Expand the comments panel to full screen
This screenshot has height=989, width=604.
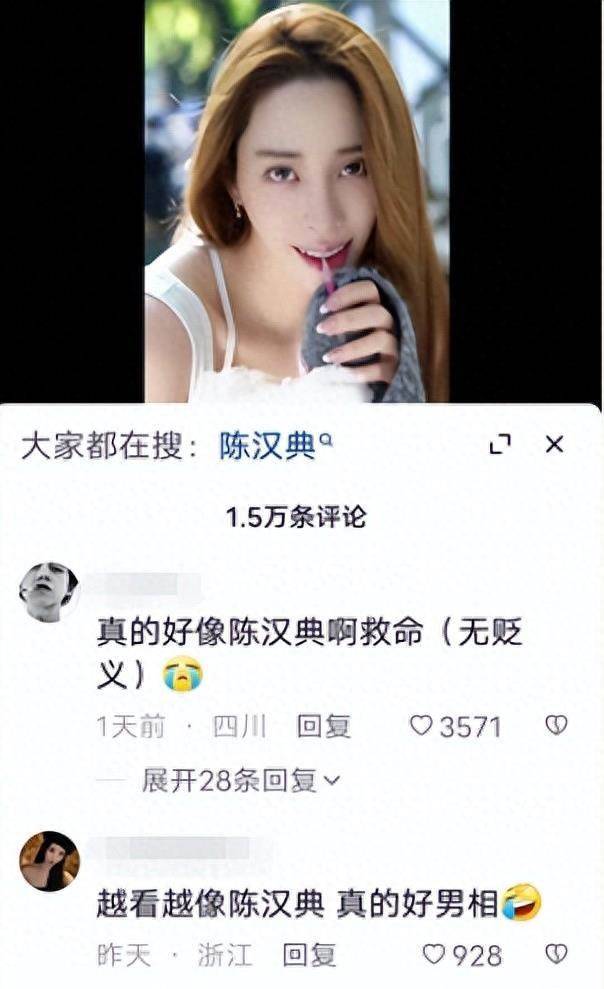500,445
